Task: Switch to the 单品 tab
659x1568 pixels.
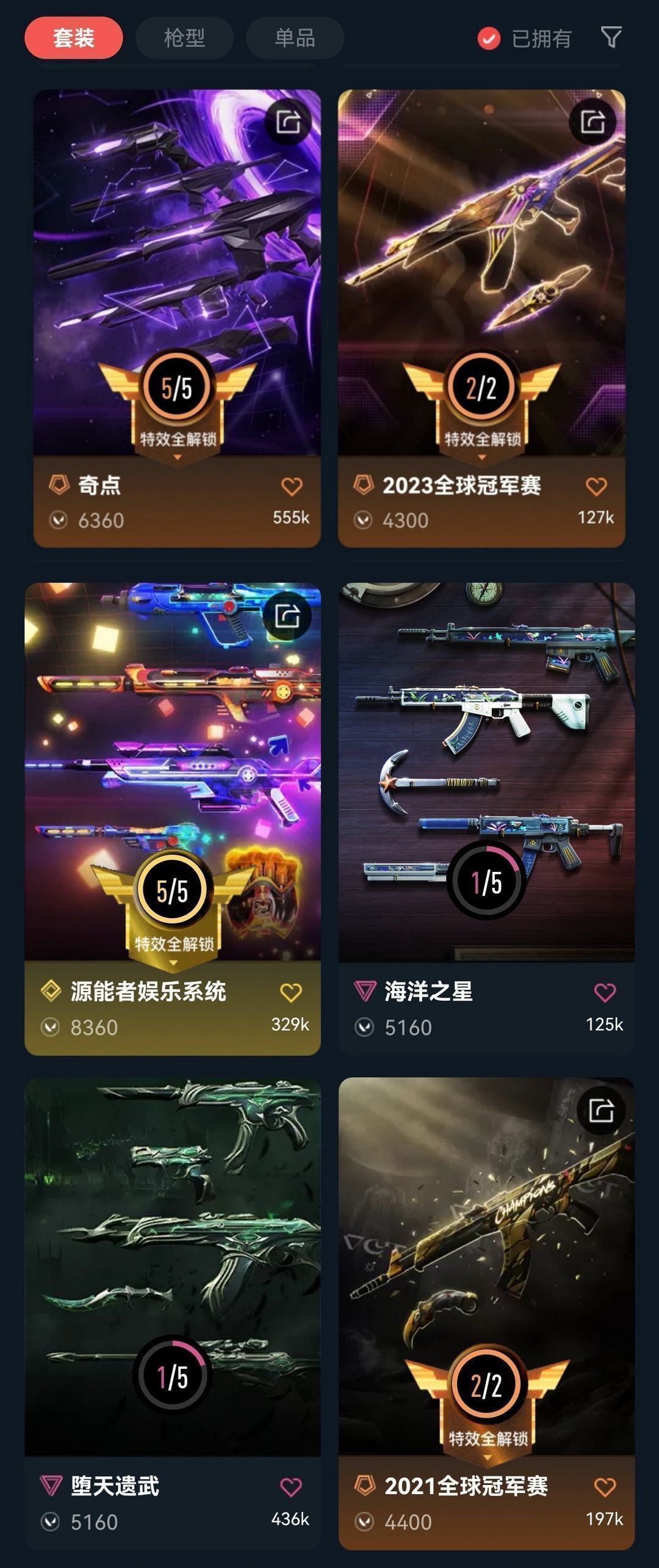Action: click(295, 38)
